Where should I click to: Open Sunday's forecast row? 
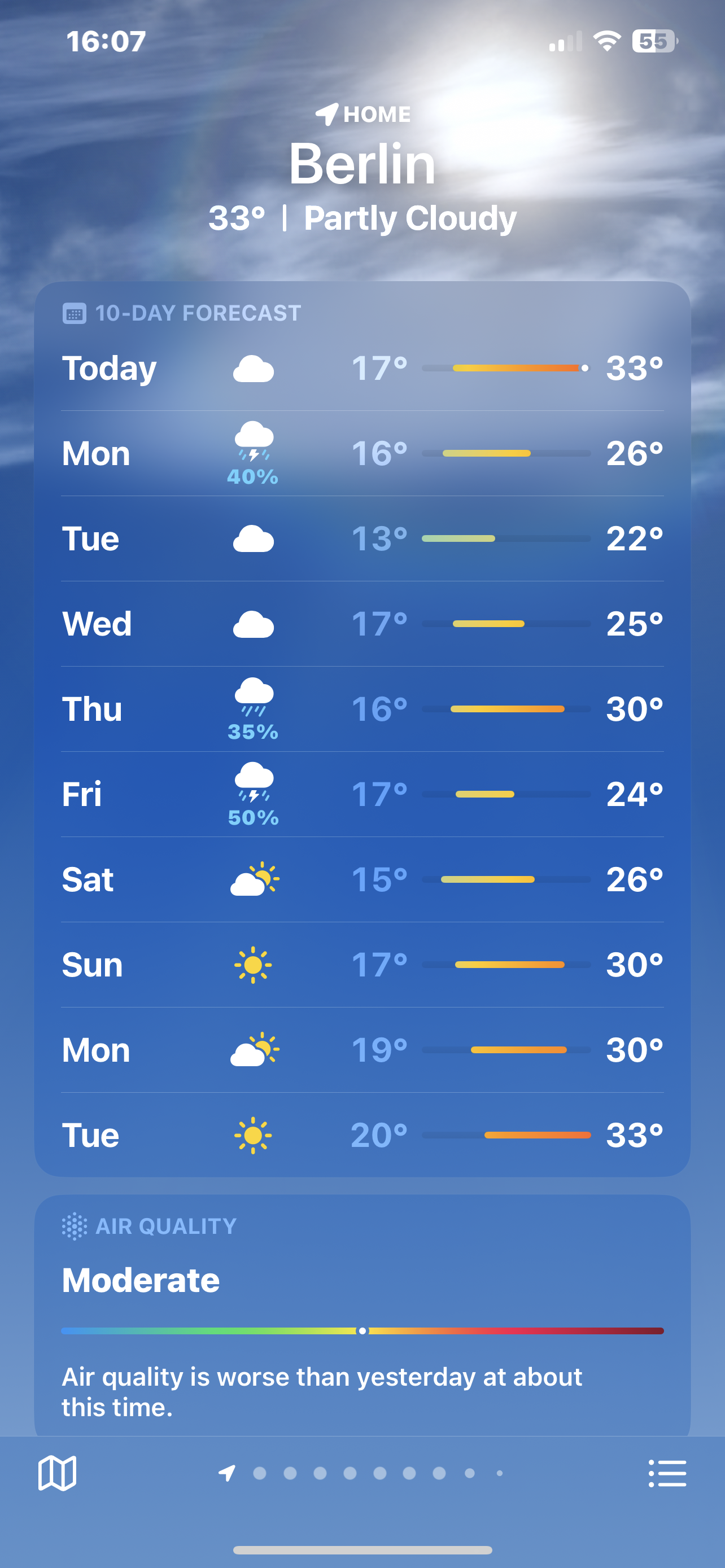362,965
